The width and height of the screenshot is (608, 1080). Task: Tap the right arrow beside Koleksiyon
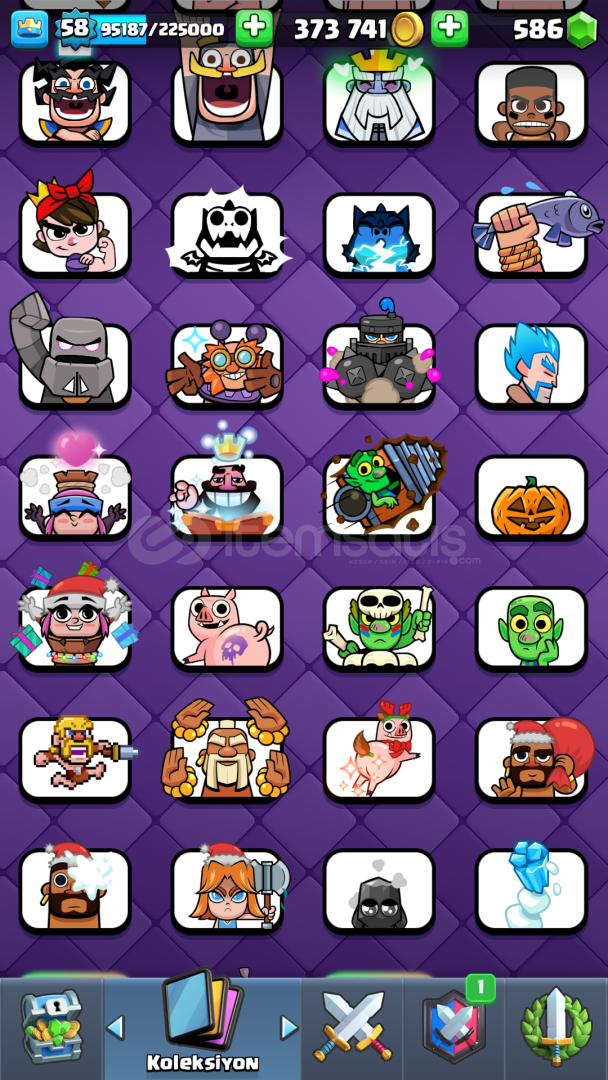tap(289, 1028)
